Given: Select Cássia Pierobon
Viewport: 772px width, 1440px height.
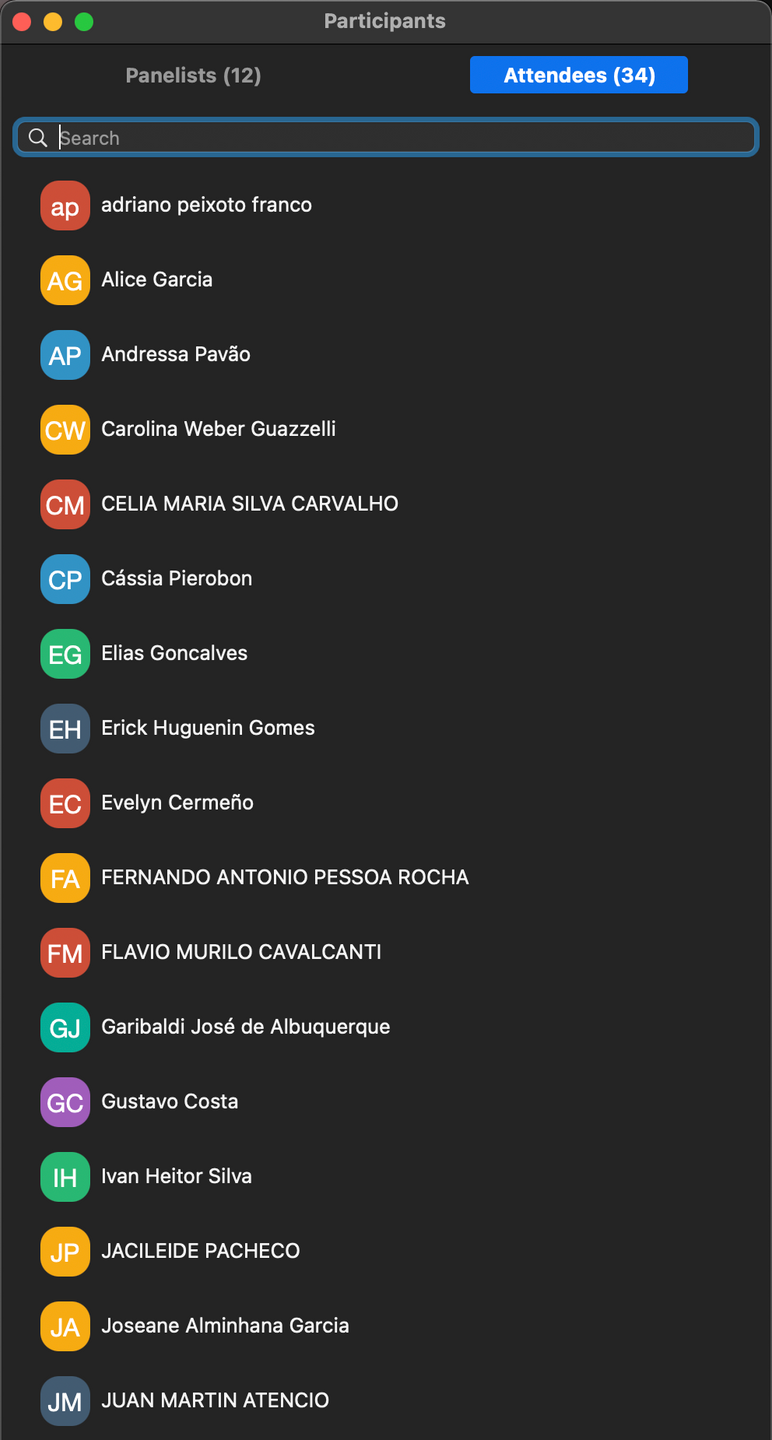Looking at the screenshot, I should (x=176, y=578).
